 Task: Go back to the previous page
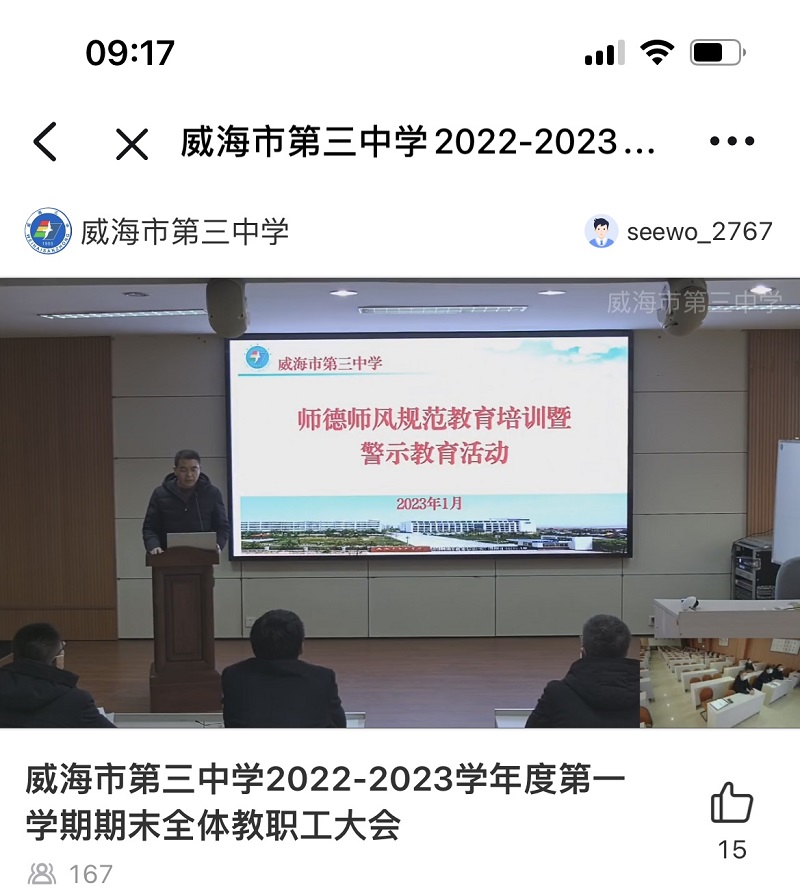tap(45, 143)
